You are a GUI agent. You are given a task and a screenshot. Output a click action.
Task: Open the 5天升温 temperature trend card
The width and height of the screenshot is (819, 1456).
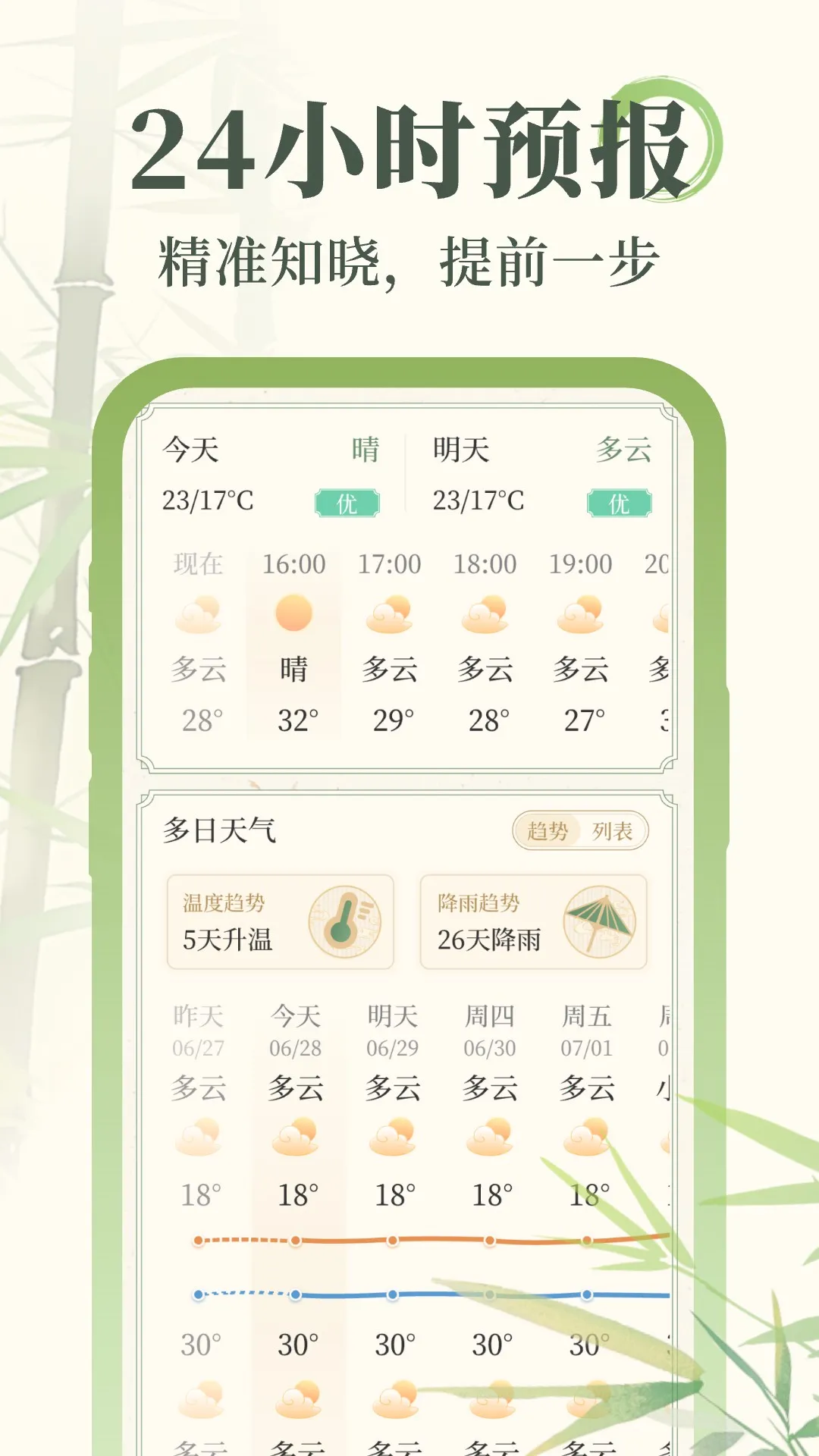point(279,921)
